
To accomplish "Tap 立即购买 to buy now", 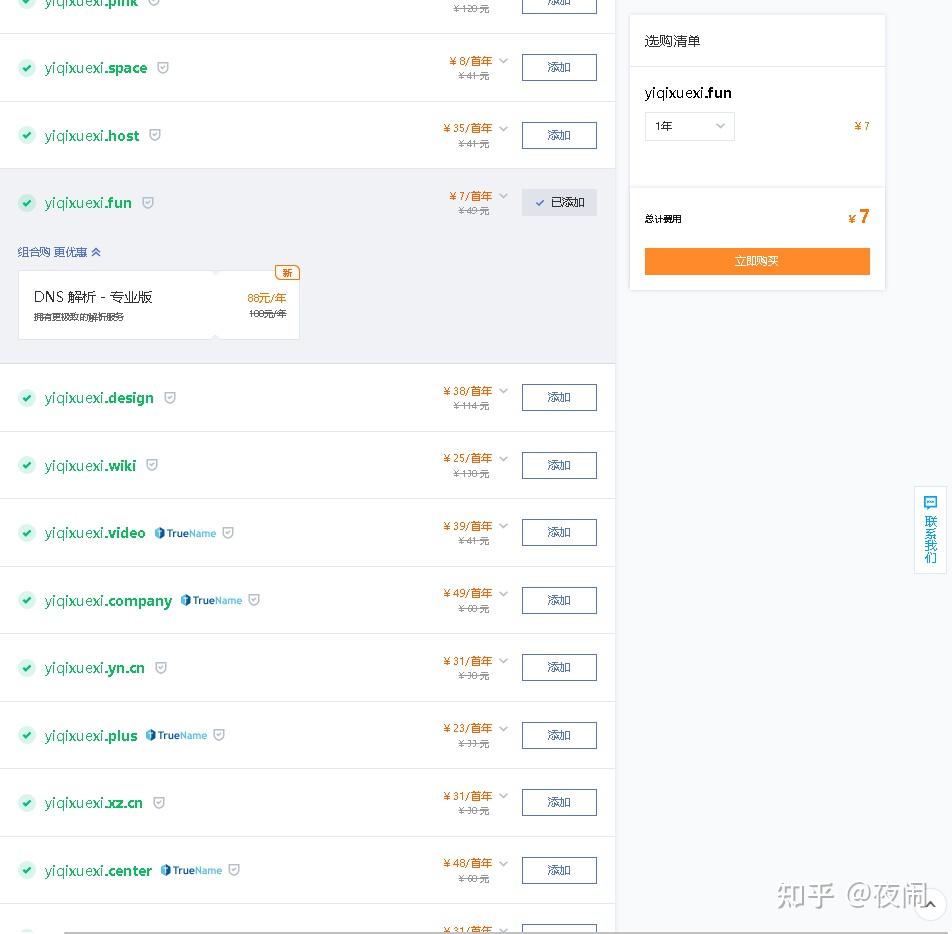I will (757, 261).
